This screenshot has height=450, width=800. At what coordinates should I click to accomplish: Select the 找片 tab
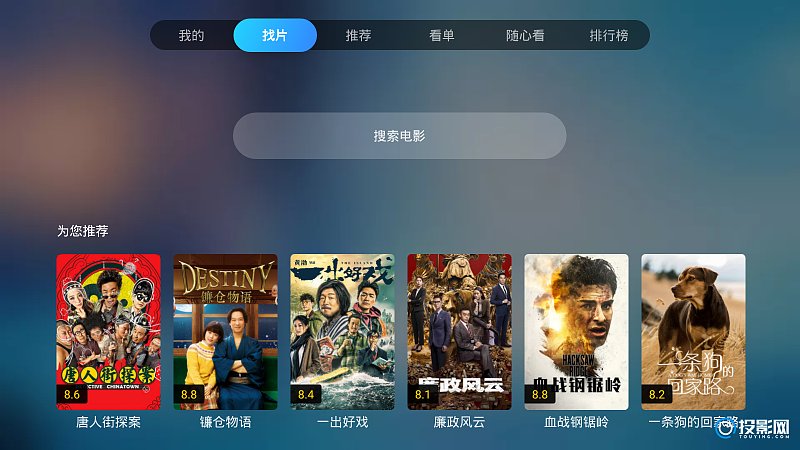coord(275,35)
